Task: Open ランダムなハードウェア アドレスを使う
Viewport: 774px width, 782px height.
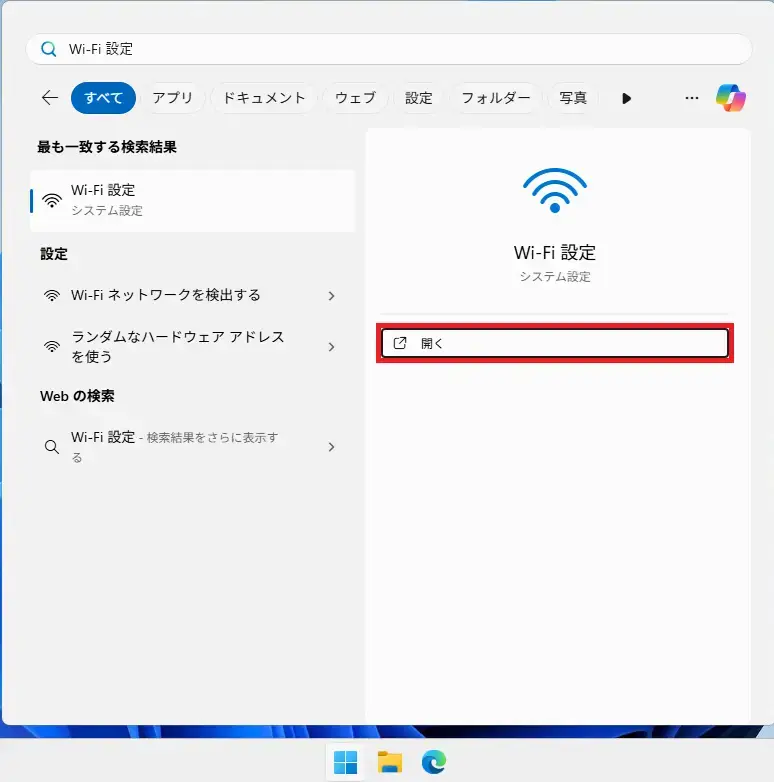Action: (x=190, y=346)
